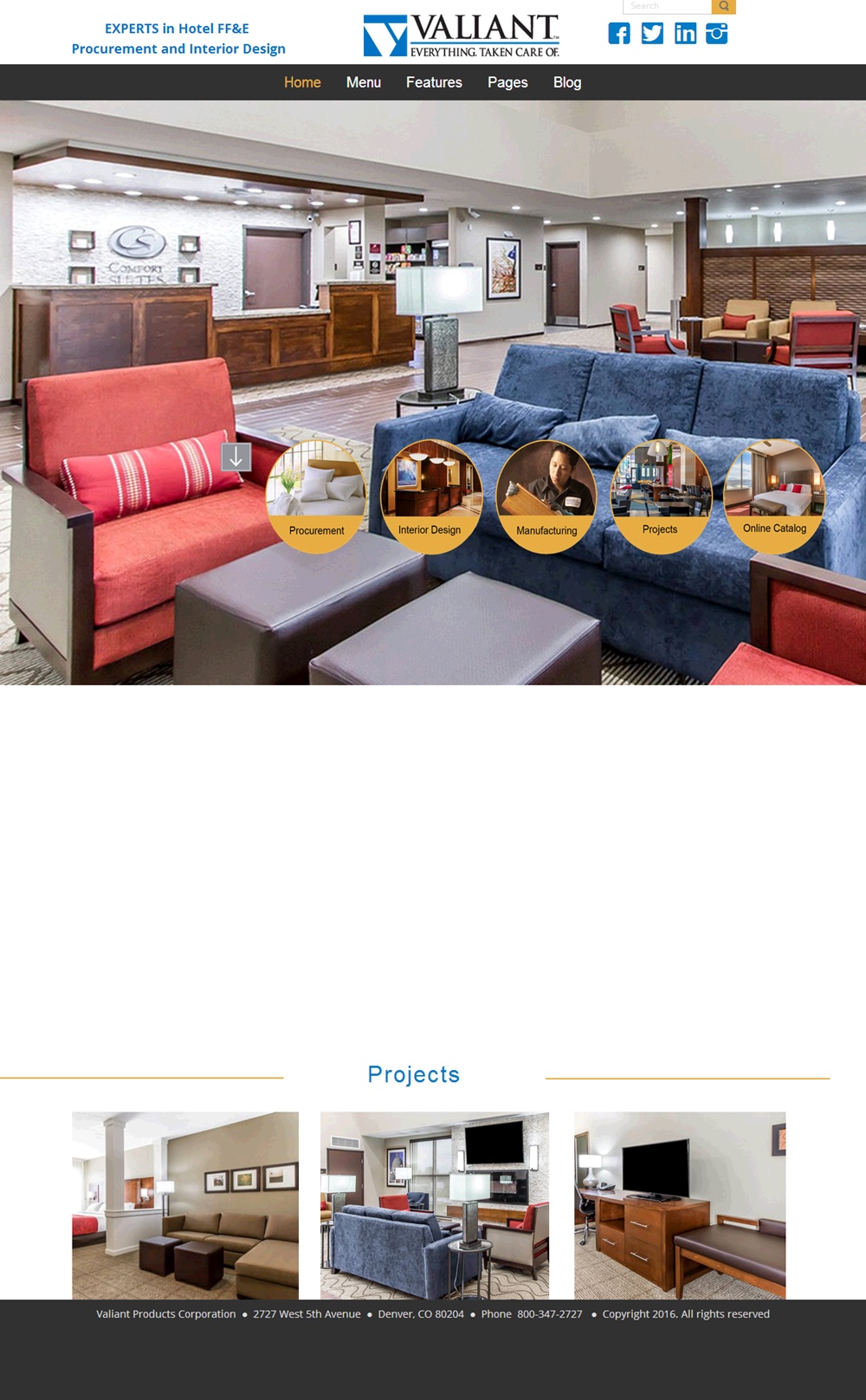Viewport: 866px width, 1400px height.
Task: Open the TV dresser room project photo
Action: 680,1204
